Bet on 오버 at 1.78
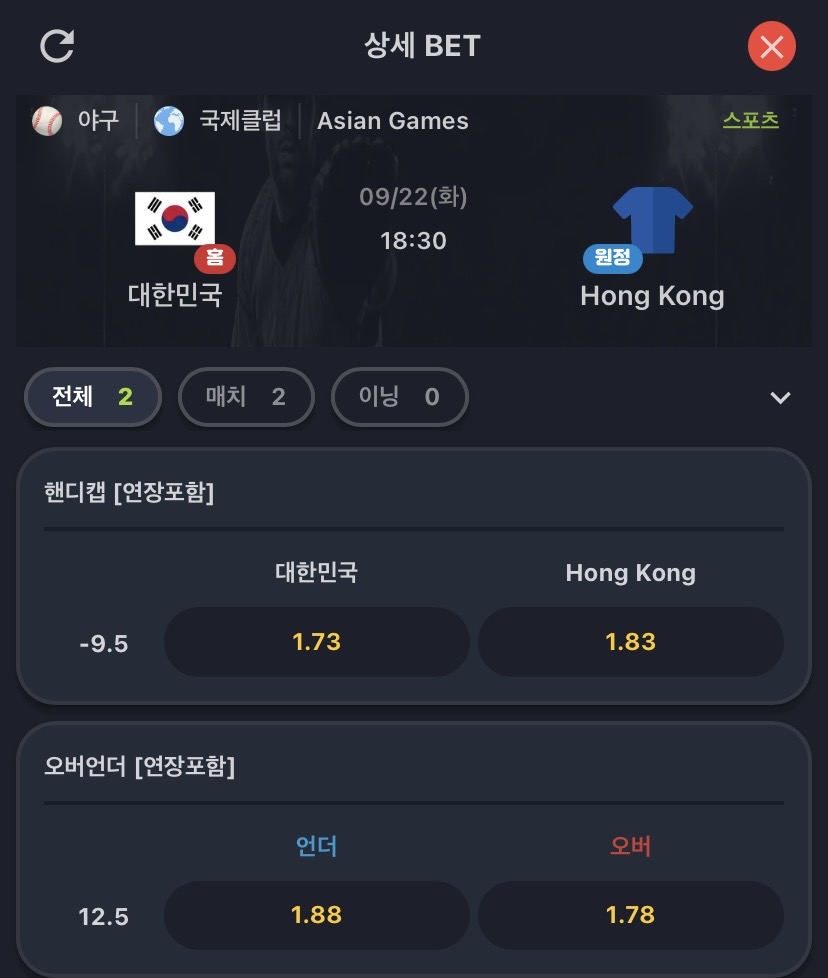 click(x=630, y=915)
